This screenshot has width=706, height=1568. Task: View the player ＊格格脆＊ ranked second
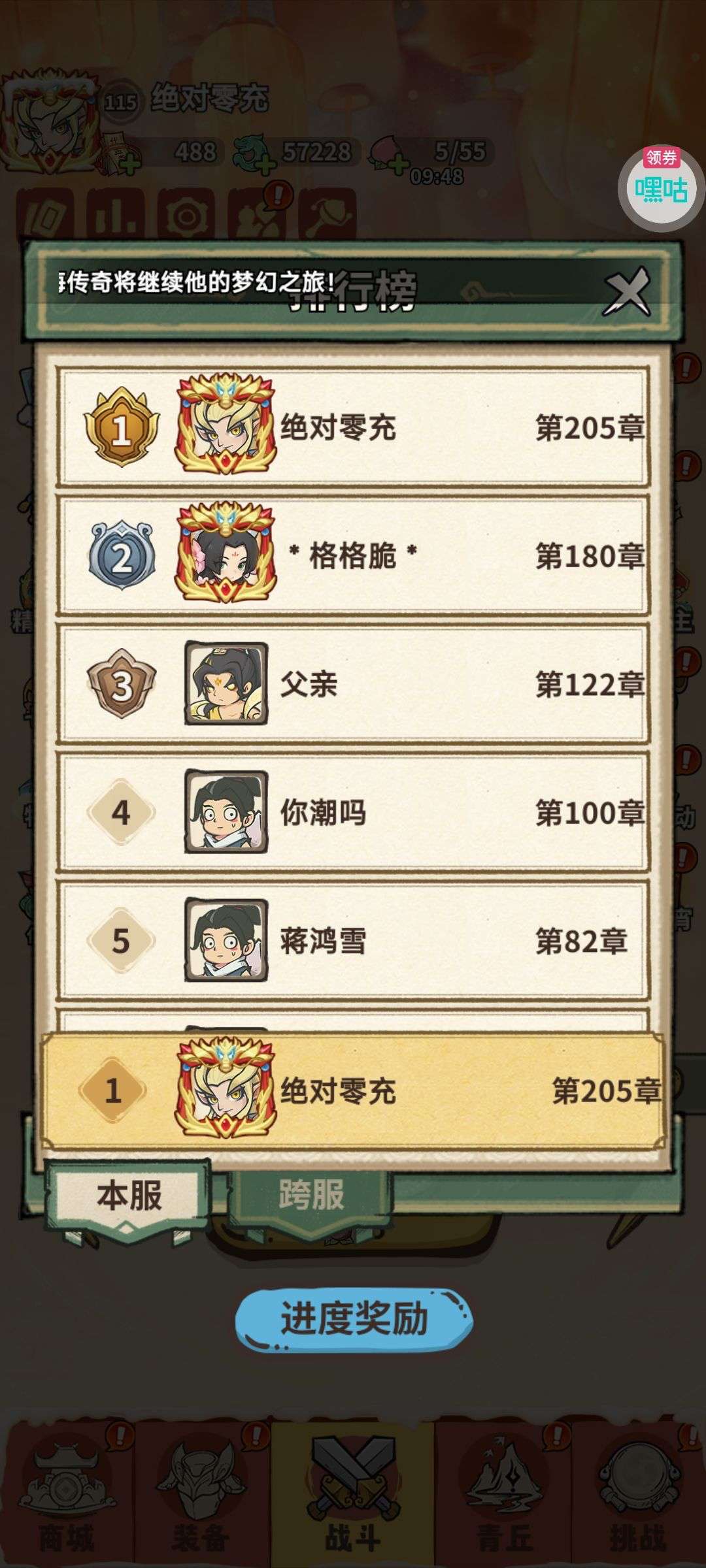tap(353, 556)
